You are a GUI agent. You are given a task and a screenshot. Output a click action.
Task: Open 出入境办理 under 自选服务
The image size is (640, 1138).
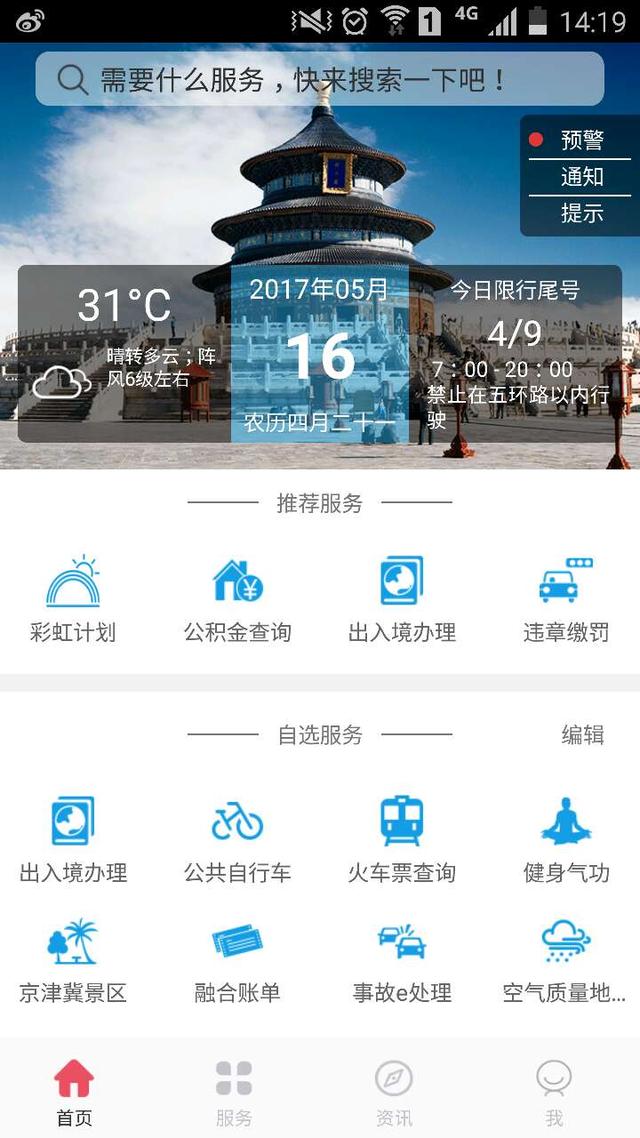pos(73,839)
